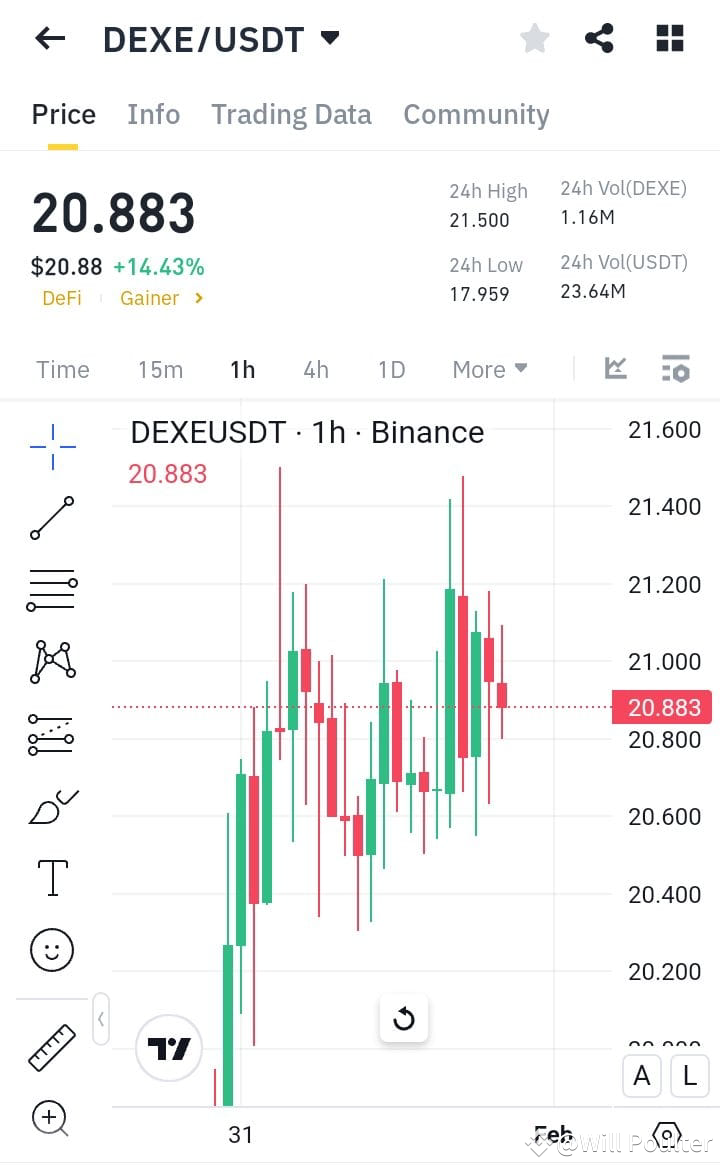This screenshot has width=720, height=1166.
Task: Toggle the L display mode button
Action: [689, 1076]
